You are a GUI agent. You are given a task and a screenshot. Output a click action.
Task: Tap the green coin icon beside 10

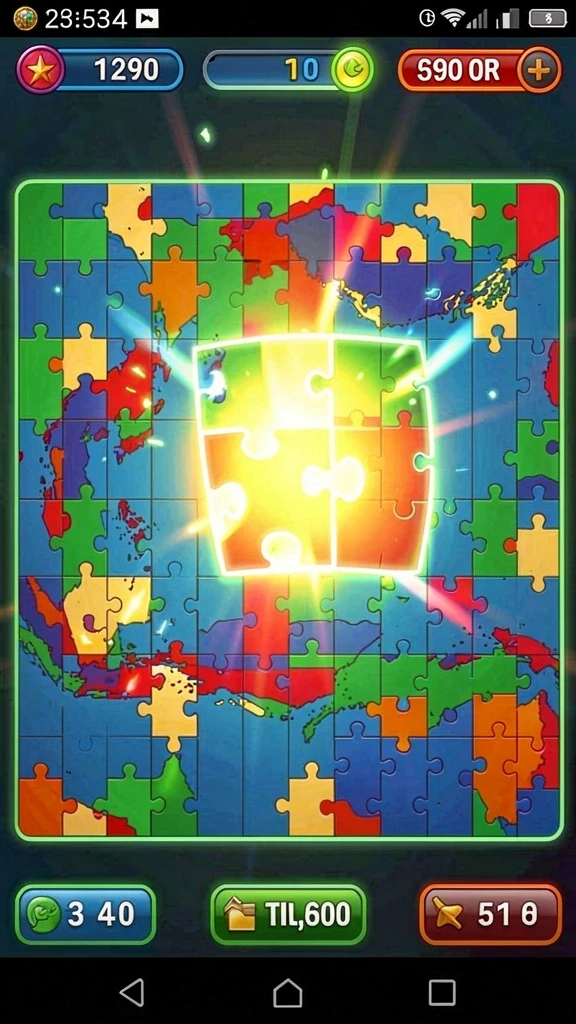pos(353,69)
